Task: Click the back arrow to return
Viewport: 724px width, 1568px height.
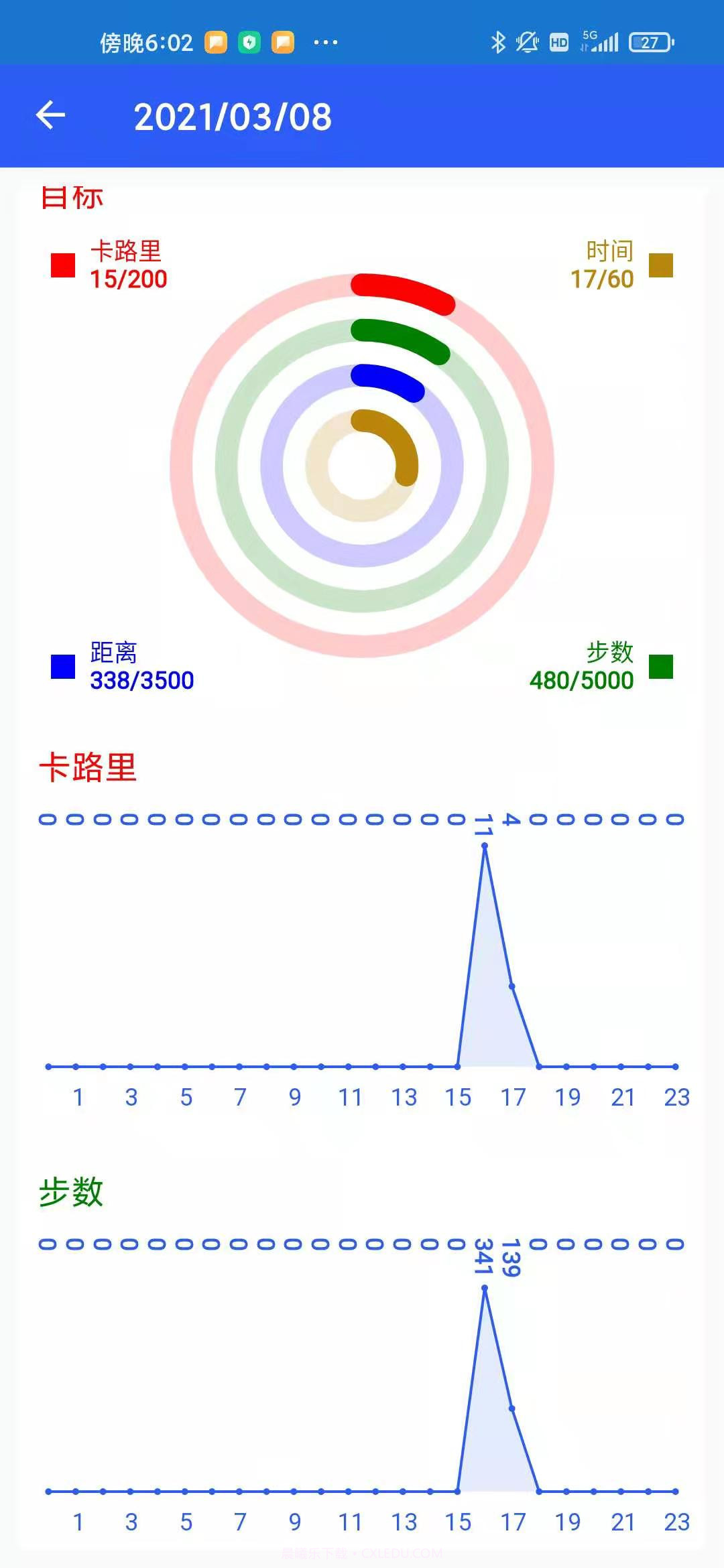Action: pos(51,115)
